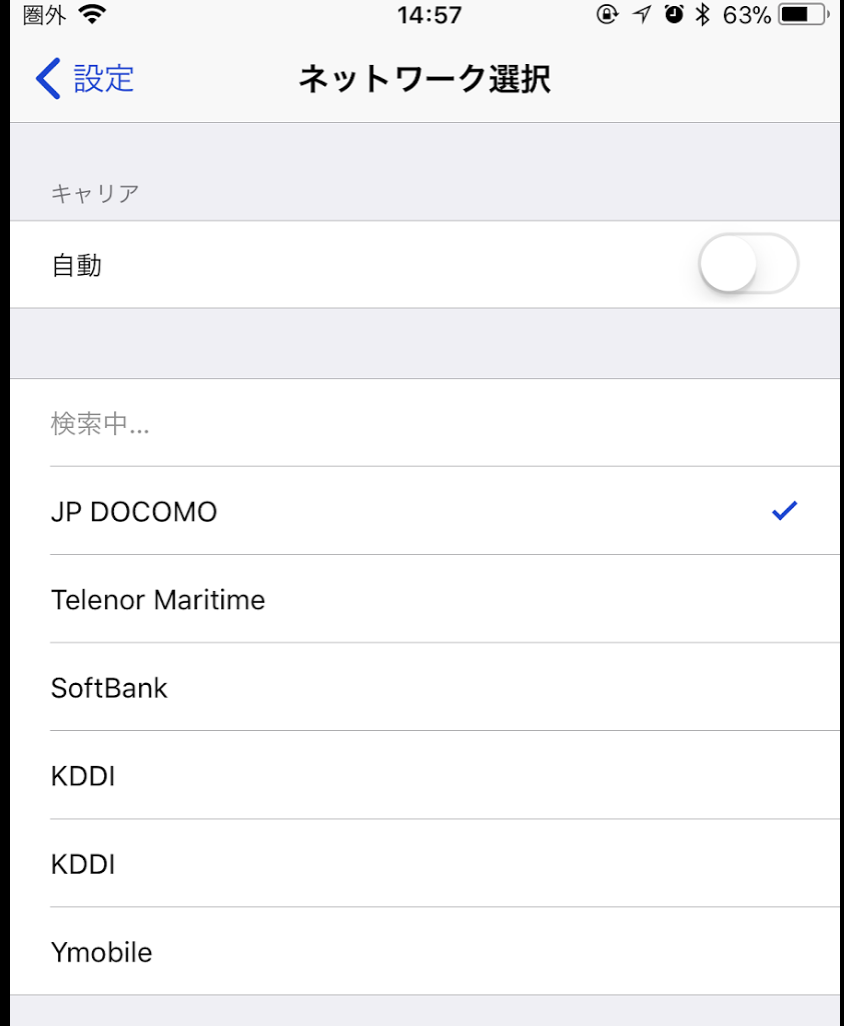
Task: Go back to 設定
Action: coord(85,79)
